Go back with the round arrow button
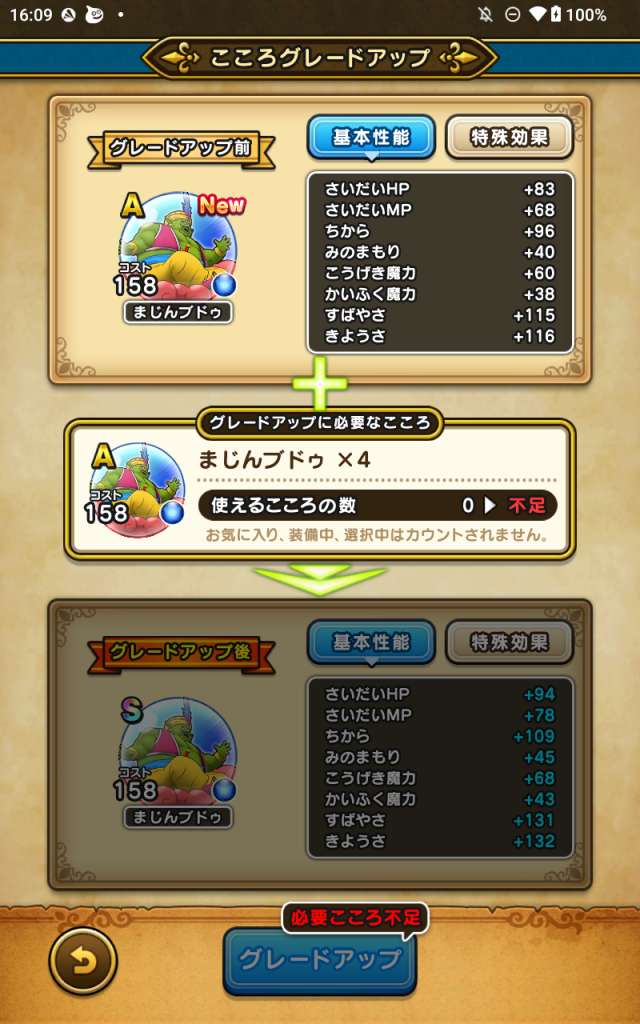 click(83, 961)
